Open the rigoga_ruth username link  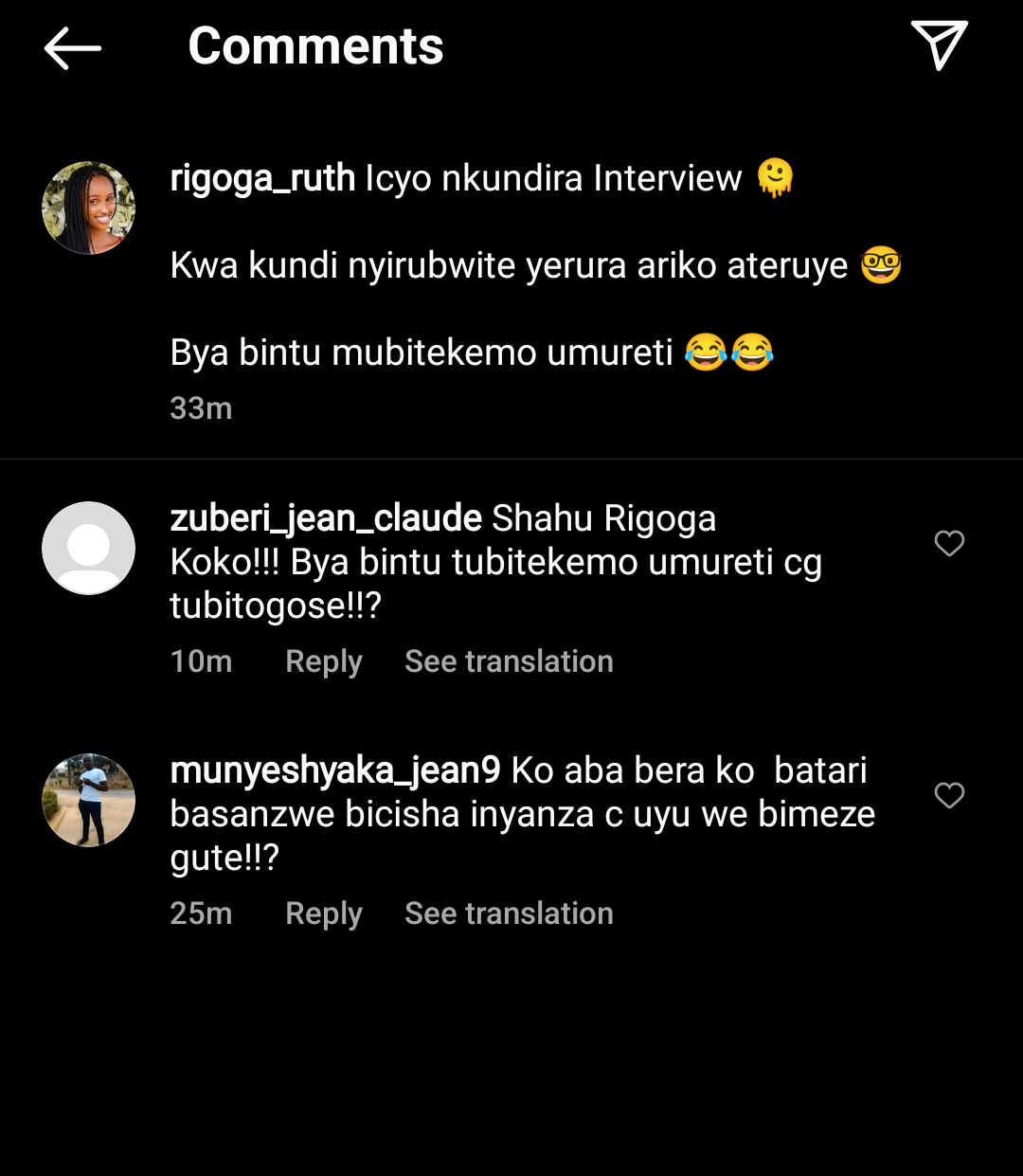(262, 178)
